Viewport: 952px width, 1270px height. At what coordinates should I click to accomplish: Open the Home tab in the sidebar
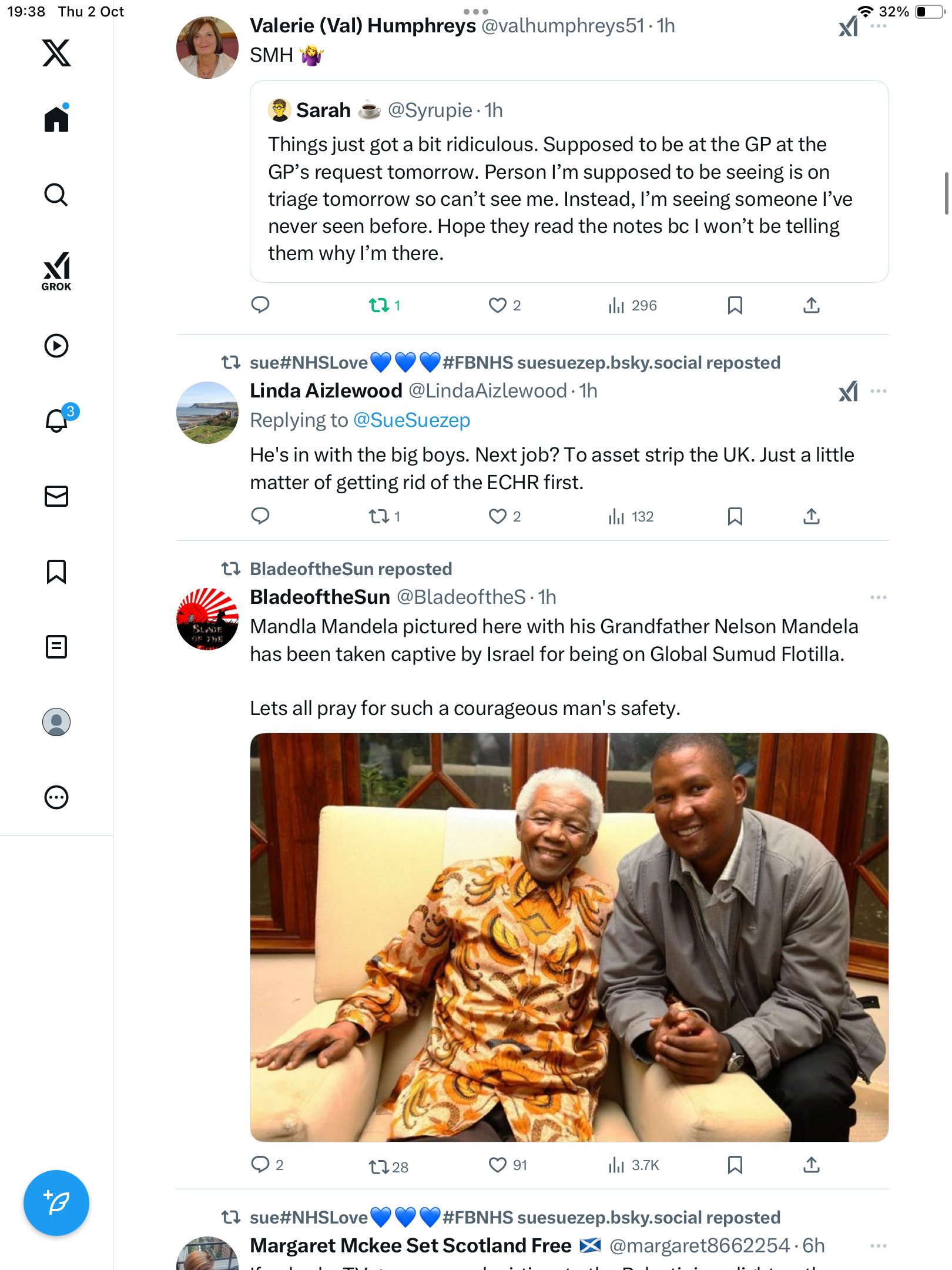56,119
